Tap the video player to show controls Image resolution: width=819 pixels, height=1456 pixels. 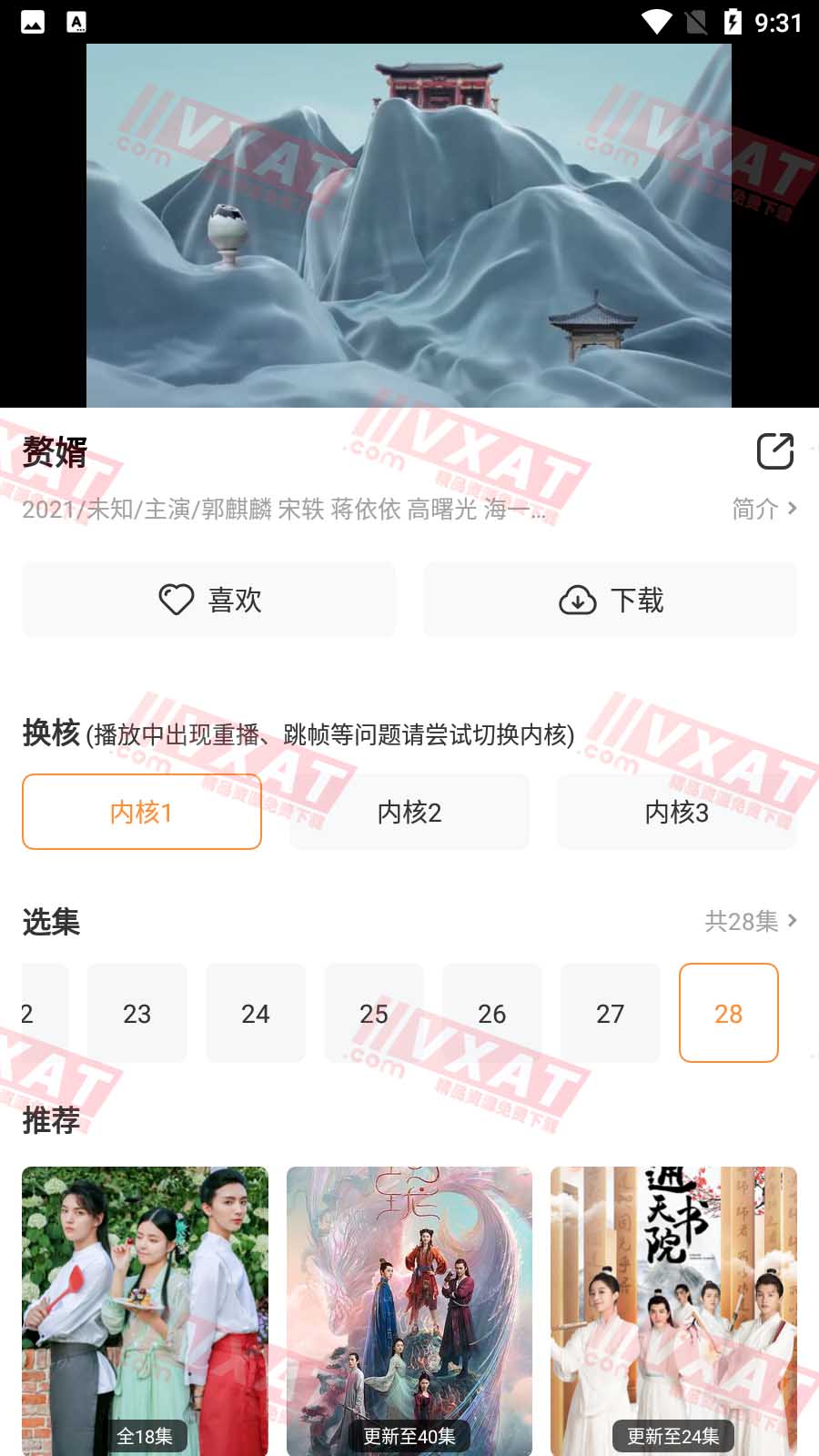tap(409, 226)
